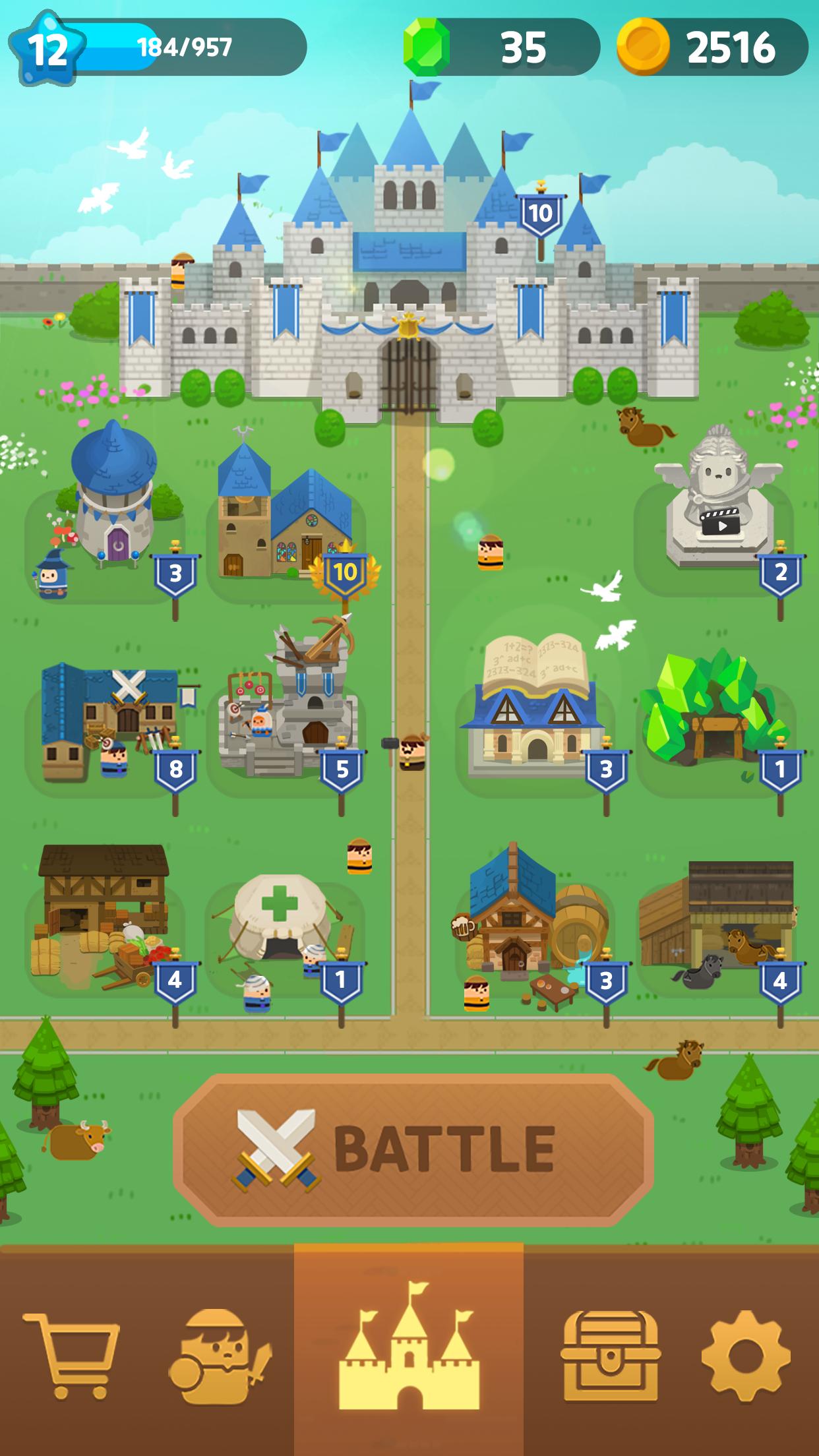This screenshot has height=1456, width=819.
Task: Open settings gear tab
Action: pyautogui.click(x=745, y=1356)
